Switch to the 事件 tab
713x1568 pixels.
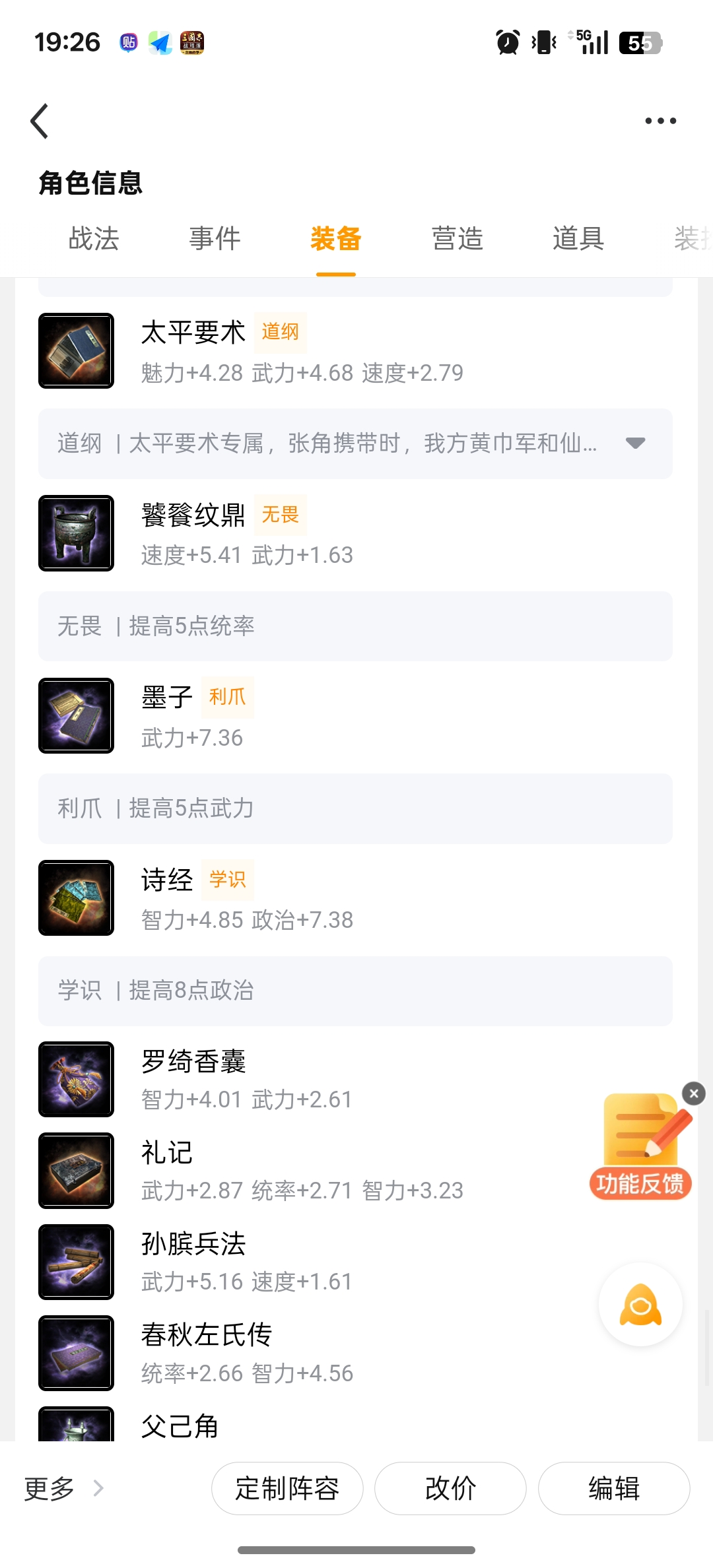click(215, 238)
